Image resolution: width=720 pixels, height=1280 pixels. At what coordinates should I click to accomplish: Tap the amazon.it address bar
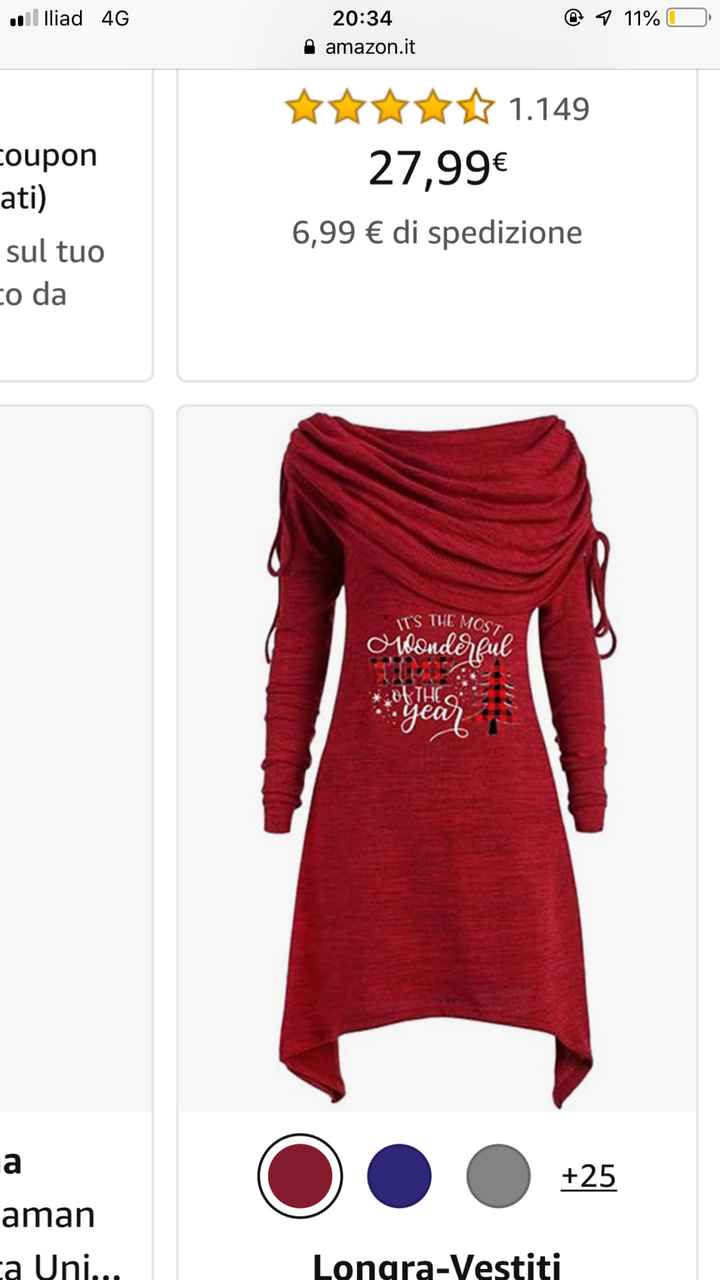click(360, 47)
